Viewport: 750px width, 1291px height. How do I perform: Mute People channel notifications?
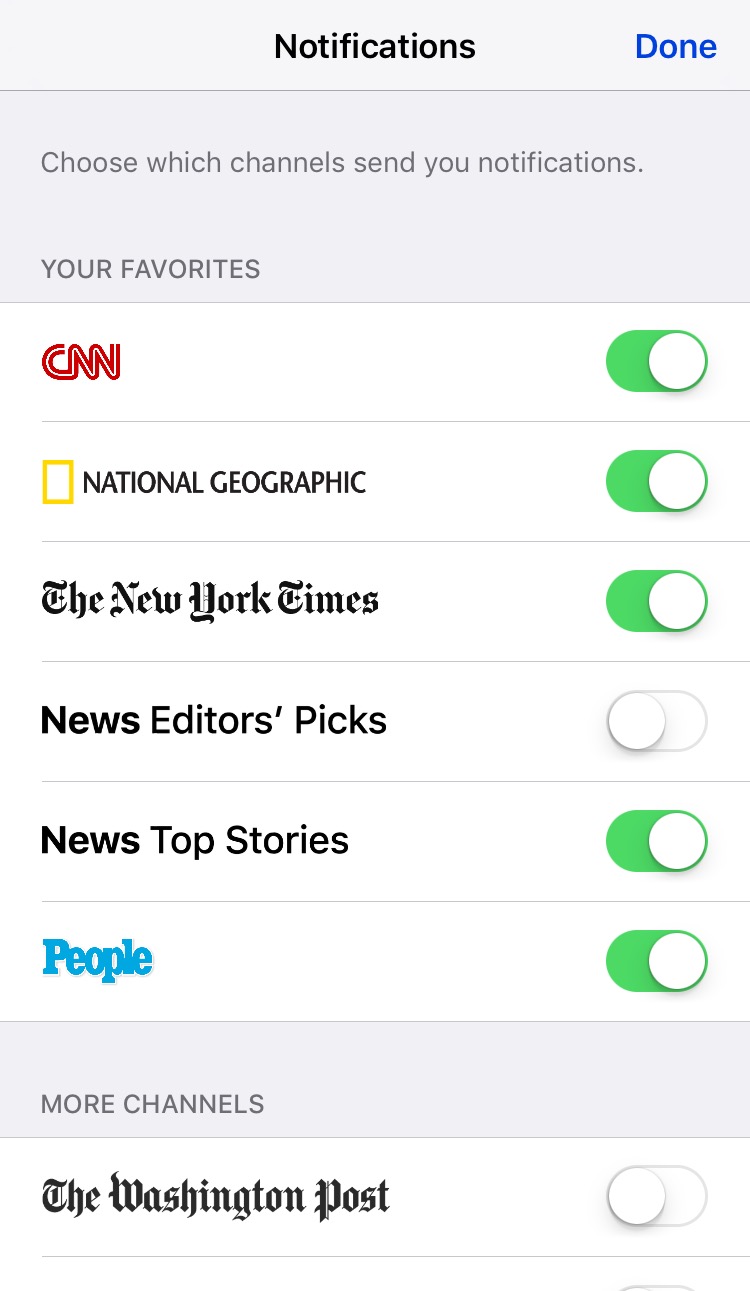[x=657, y=961]
